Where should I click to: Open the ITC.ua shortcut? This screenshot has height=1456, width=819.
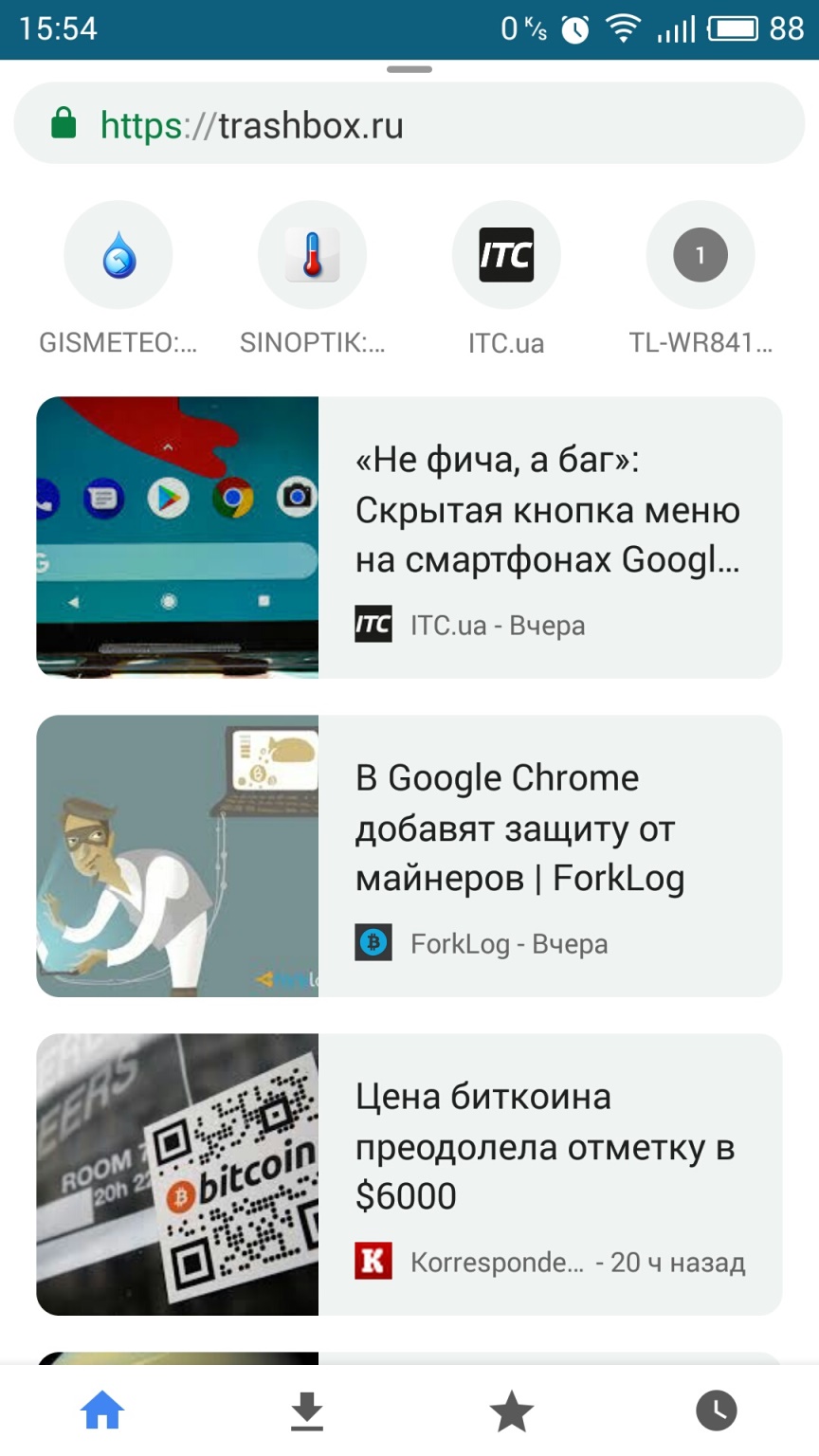pos(506,279)
